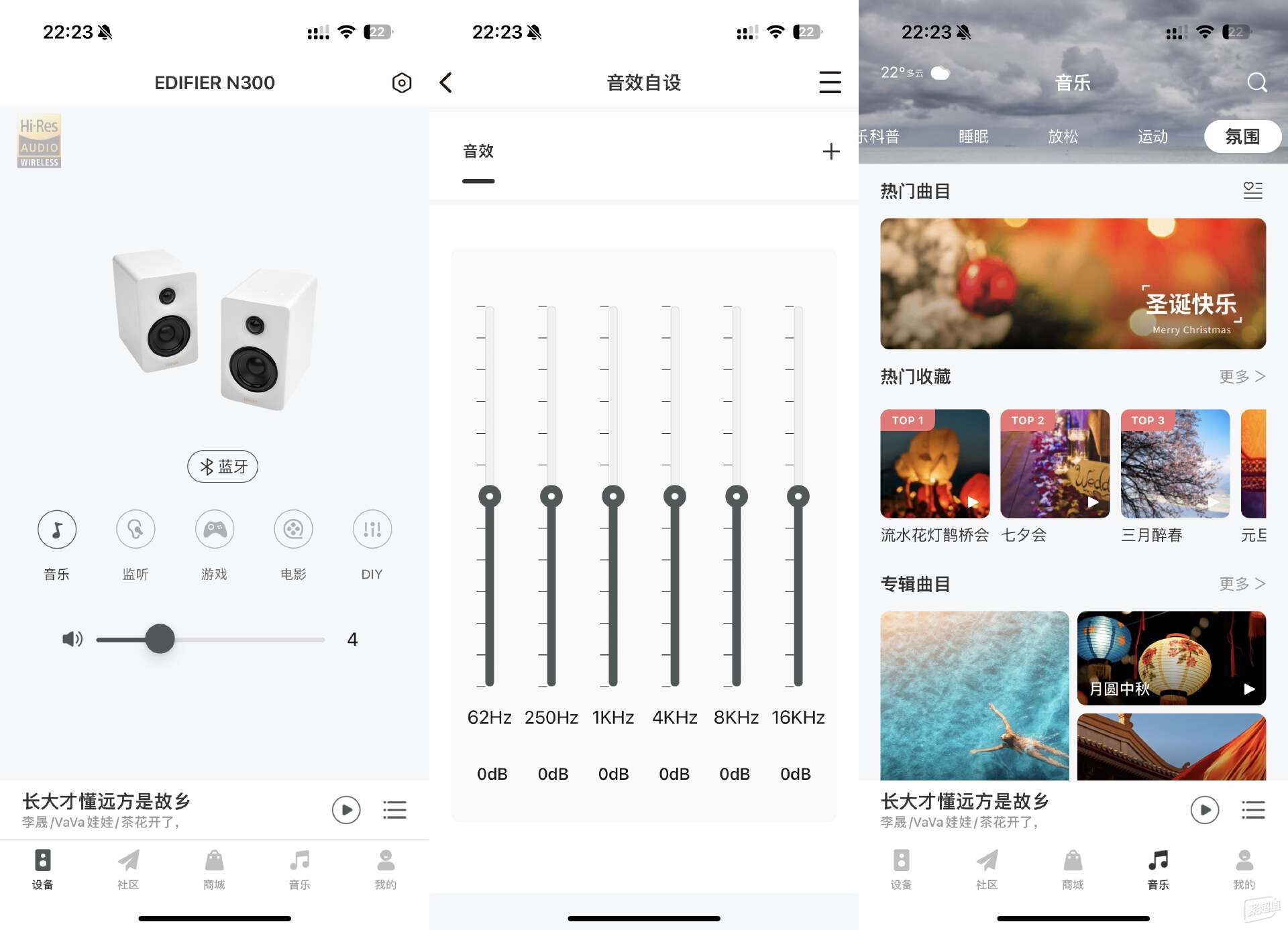Tap the 62Hz equalizer slider
1288x930 pixels.
tap(490, 497)
